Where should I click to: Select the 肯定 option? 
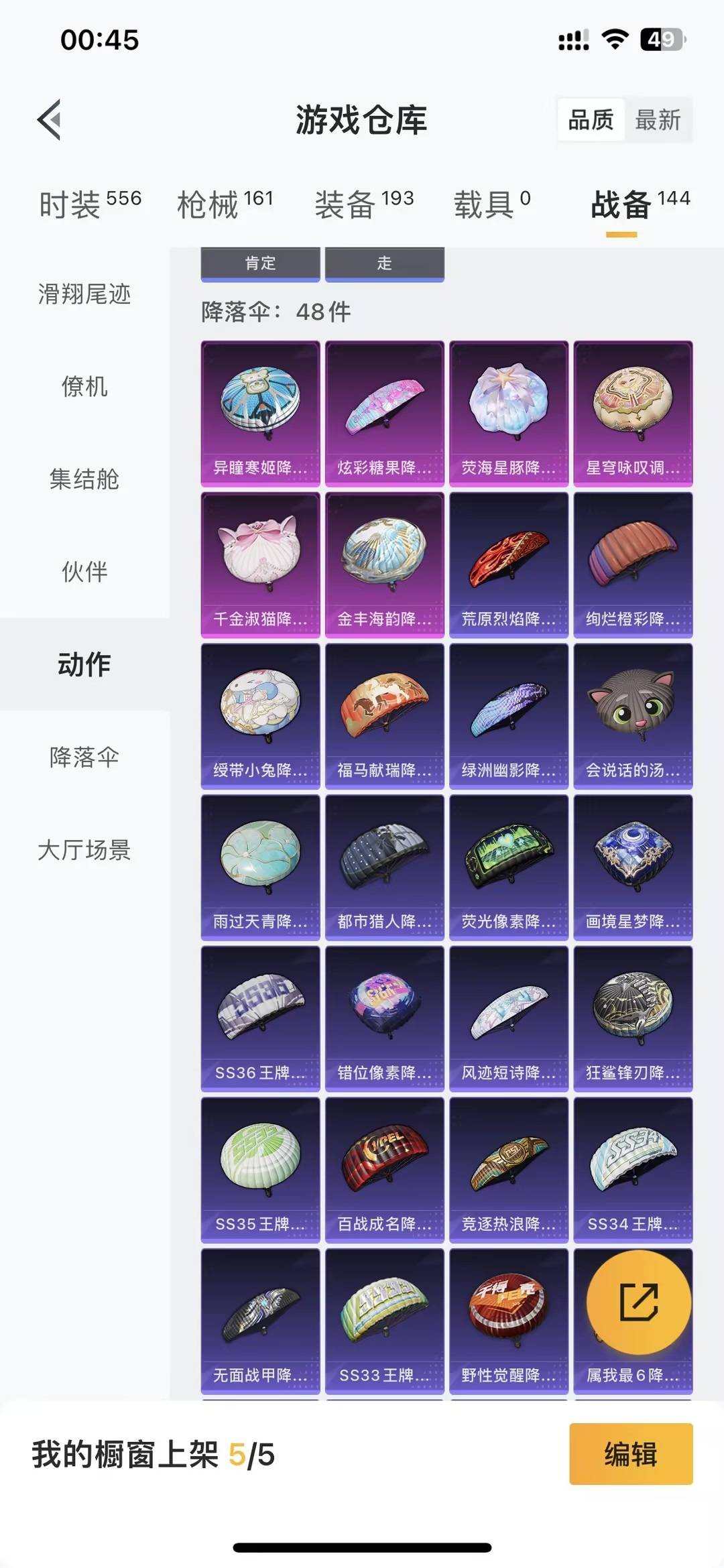(x=259, y=263)
